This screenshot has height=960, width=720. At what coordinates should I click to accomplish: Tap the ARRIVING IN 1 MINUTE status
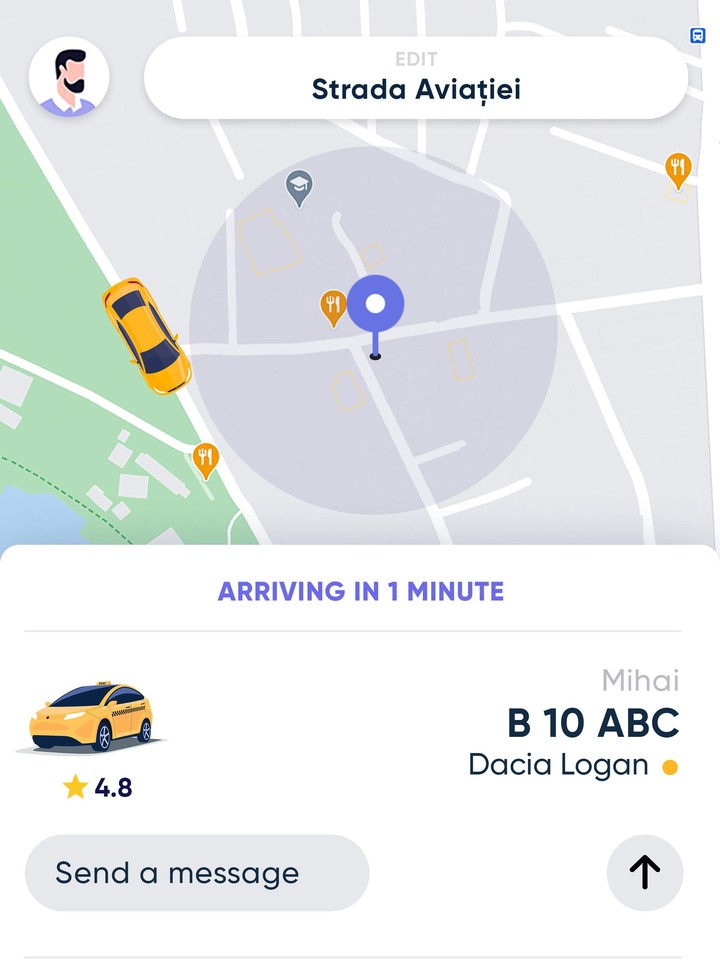[x=360, y=591]
